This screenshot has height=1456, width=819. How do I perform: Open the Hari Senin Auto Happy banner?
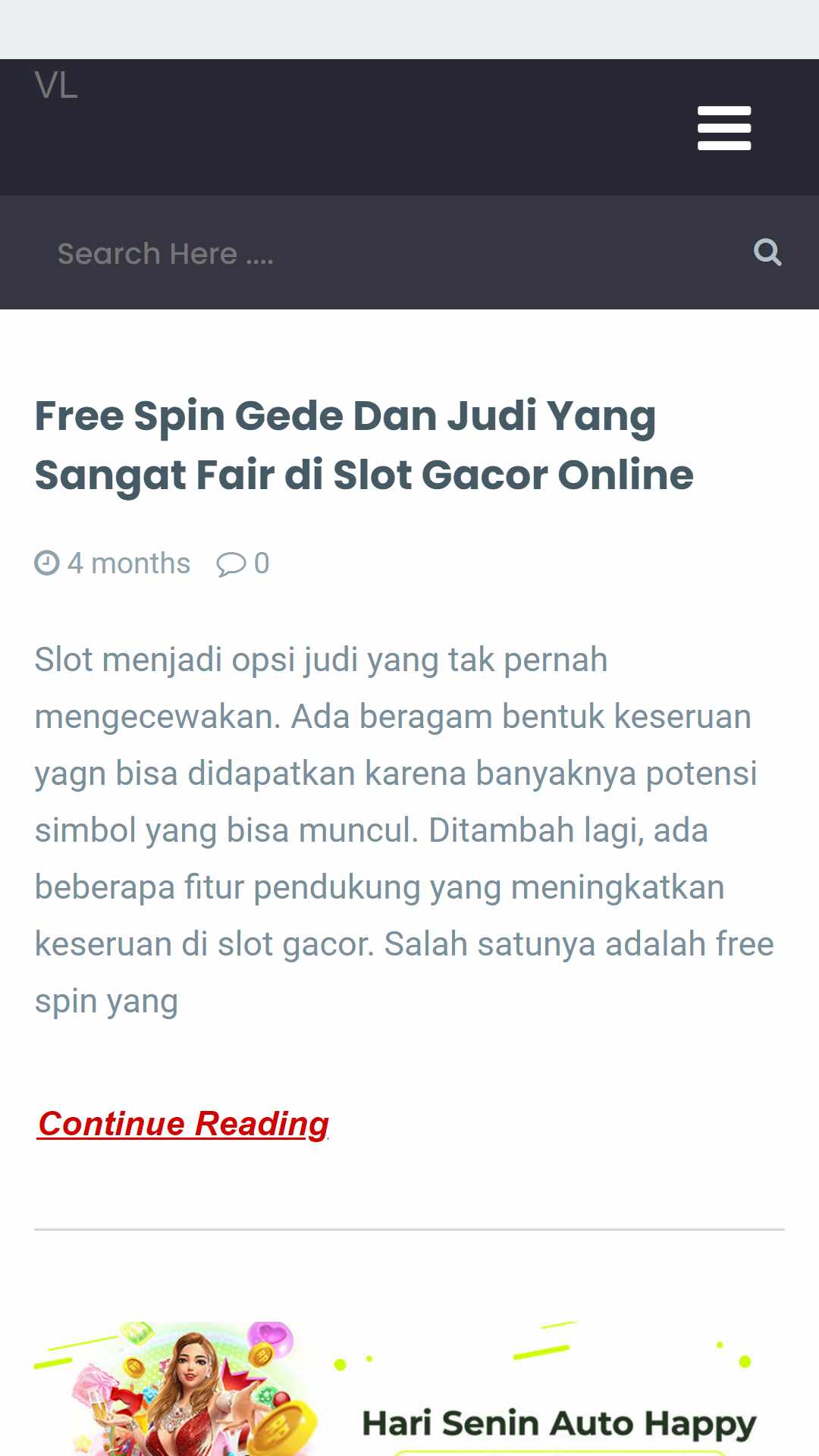tap(409, 1388)
